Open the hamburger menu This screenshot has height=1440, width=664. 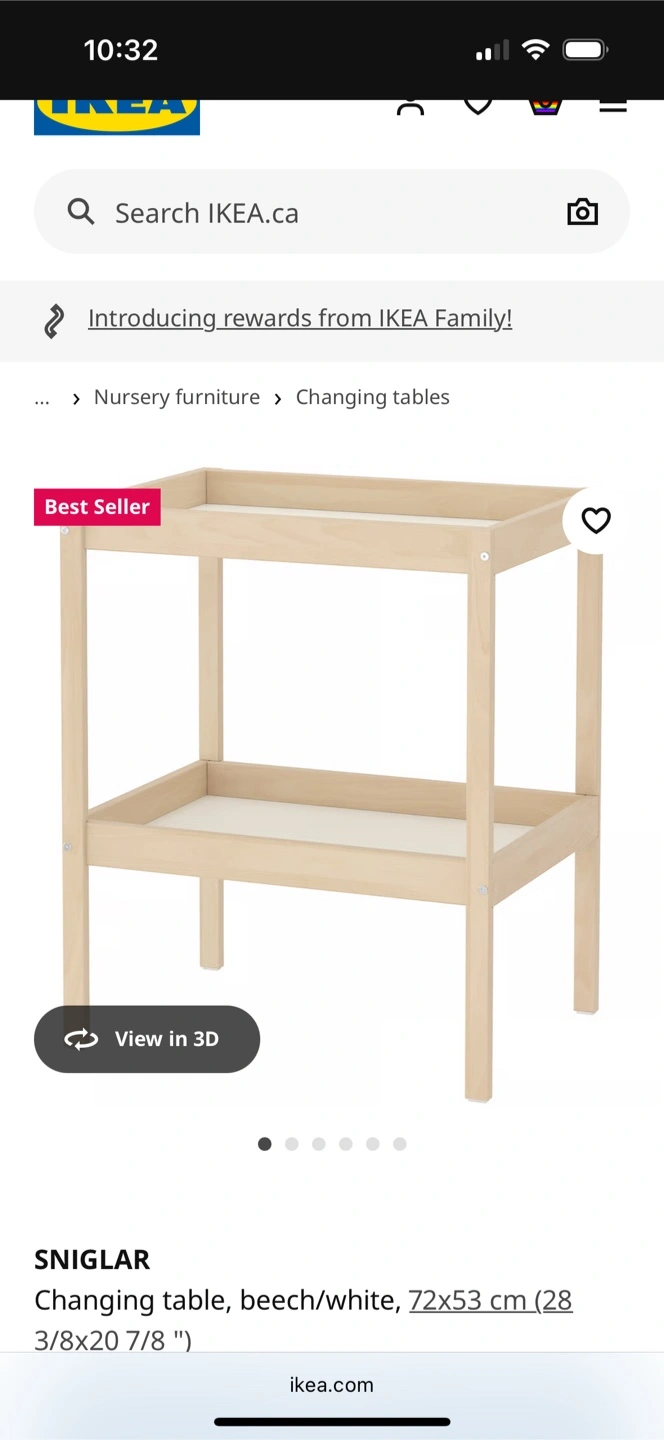coord(613,106)
